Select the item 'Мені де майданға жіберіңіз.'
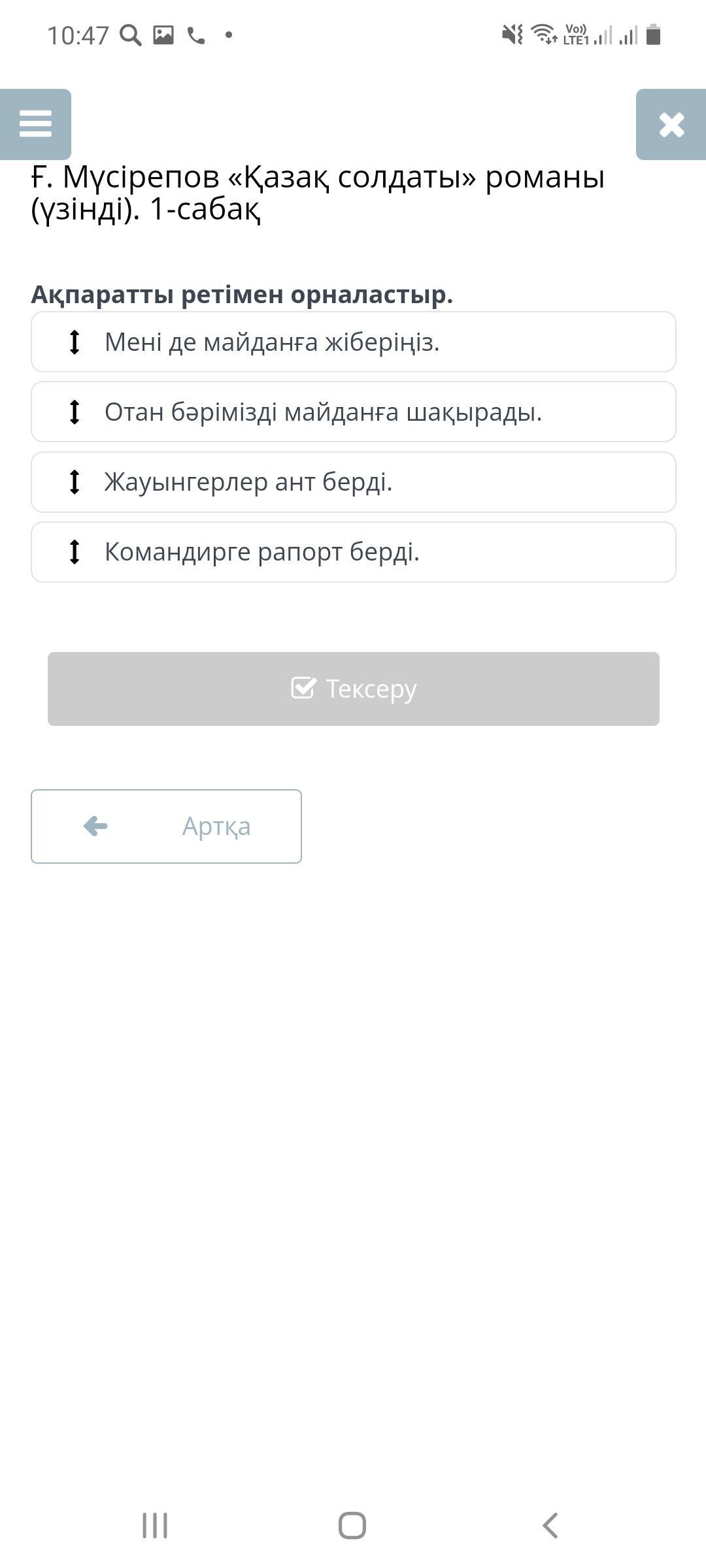 coord(353,342)
